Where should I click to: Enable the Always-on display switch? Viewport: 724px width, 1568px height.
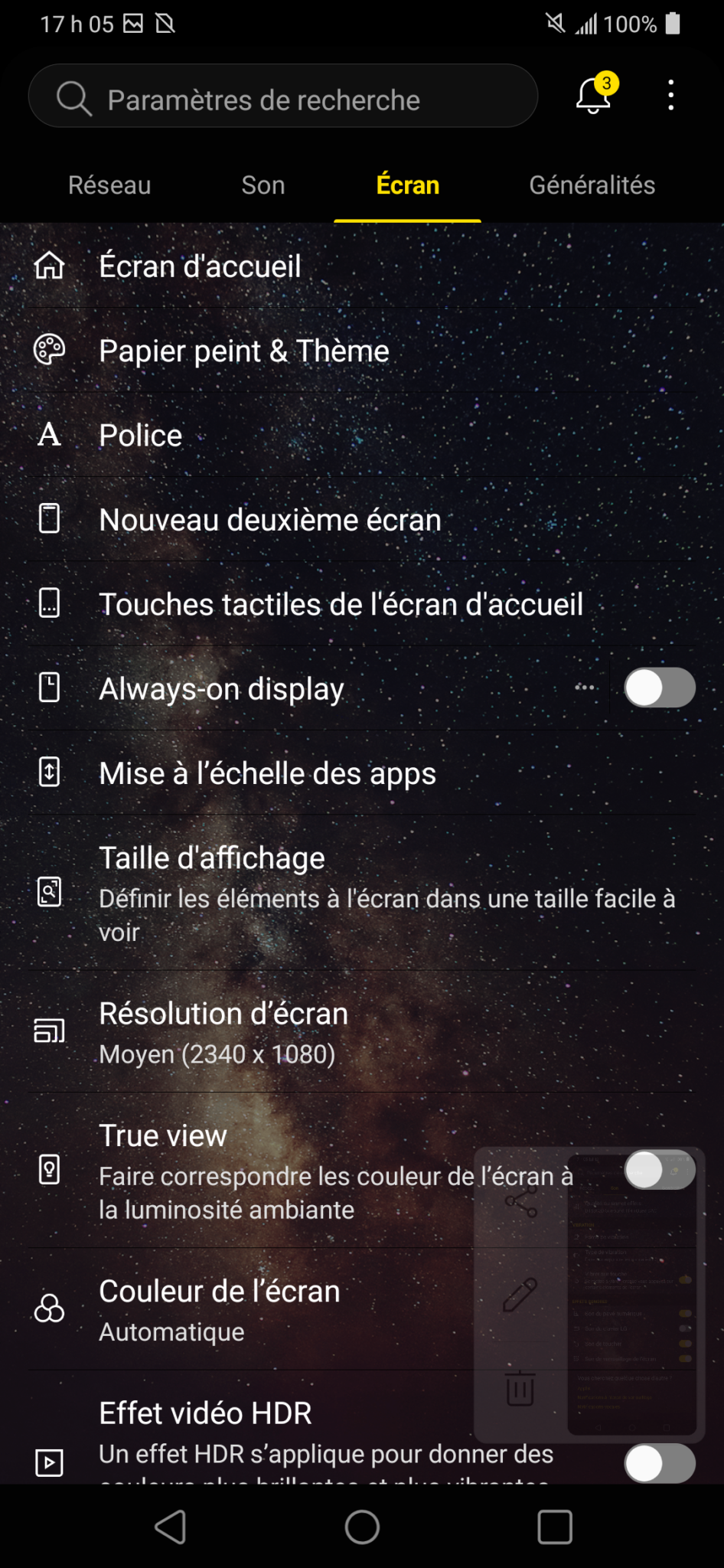click(659, 688)
